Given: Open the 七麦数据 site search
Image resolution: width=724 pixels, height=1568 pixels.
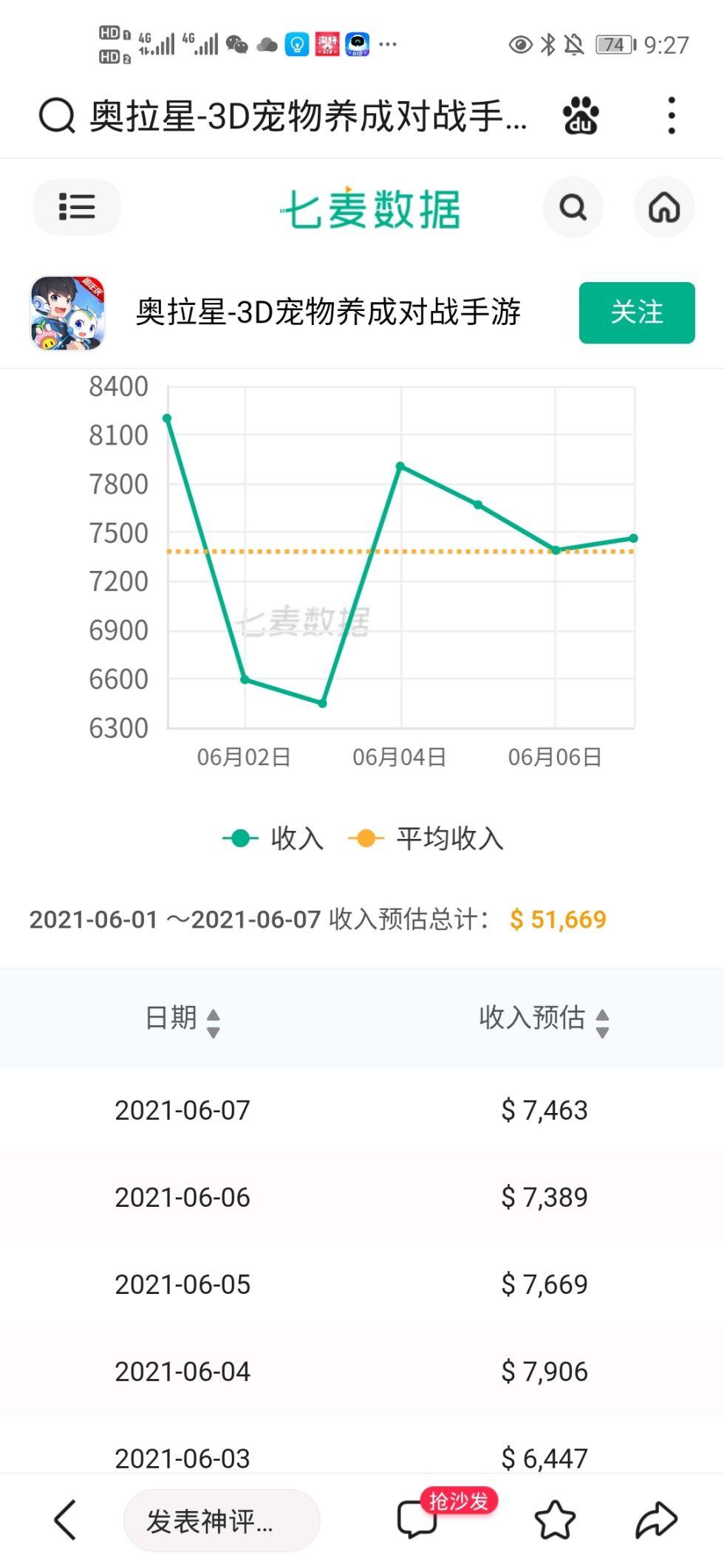Looking at the screenshot, I should [573, 208].
